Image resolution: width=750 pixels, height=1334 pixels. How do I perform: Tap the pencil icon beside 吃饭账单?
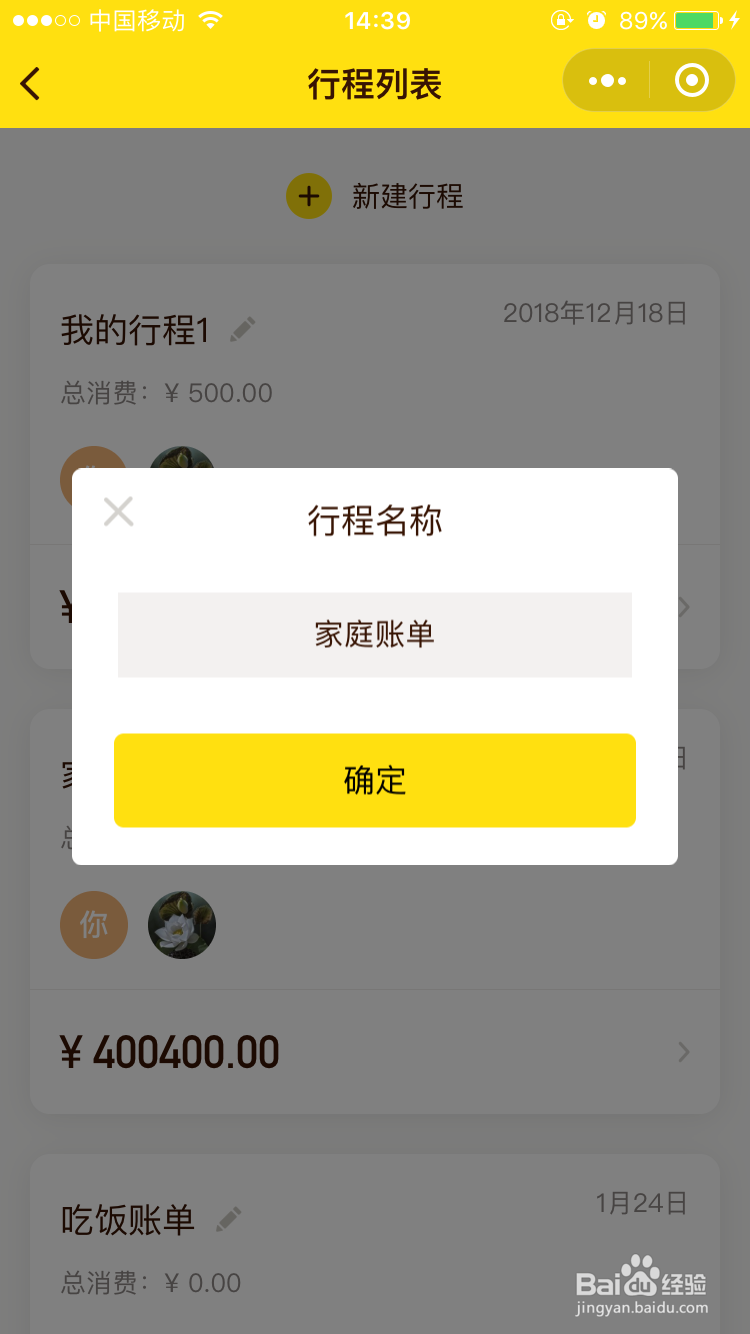229,1218
